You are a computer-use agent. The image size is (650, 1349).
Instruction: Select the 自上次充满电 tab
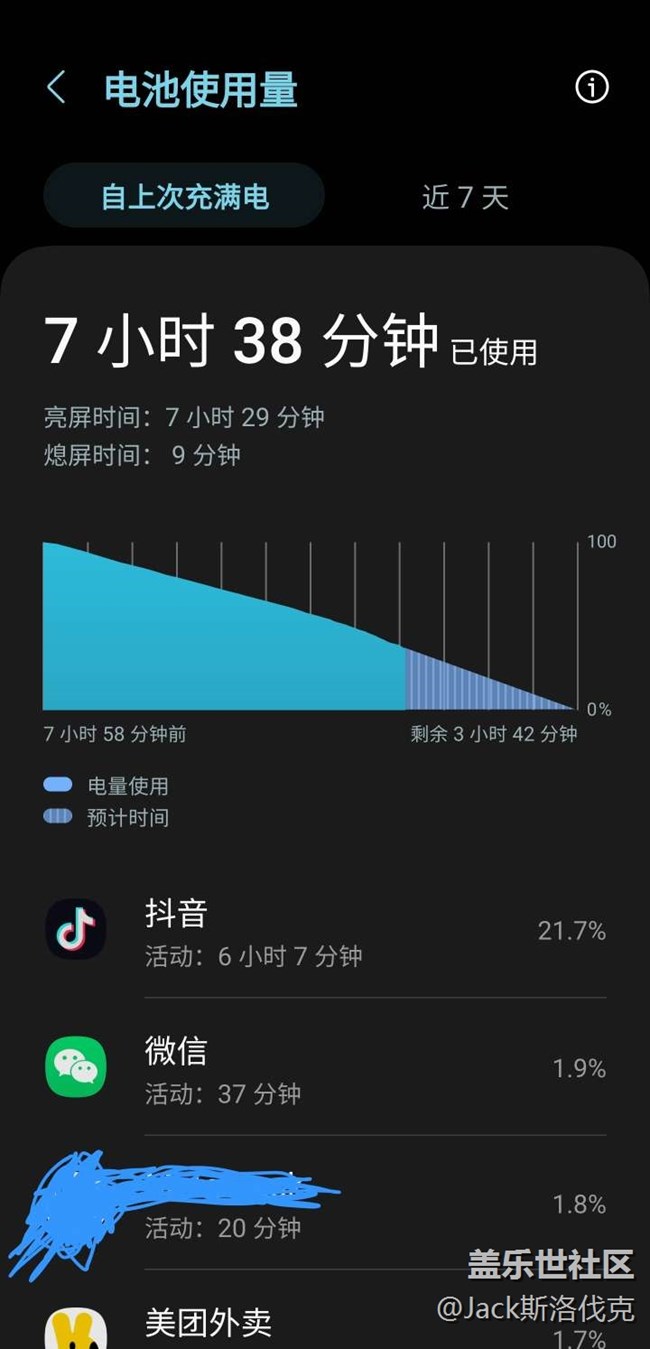coord(184,196)
